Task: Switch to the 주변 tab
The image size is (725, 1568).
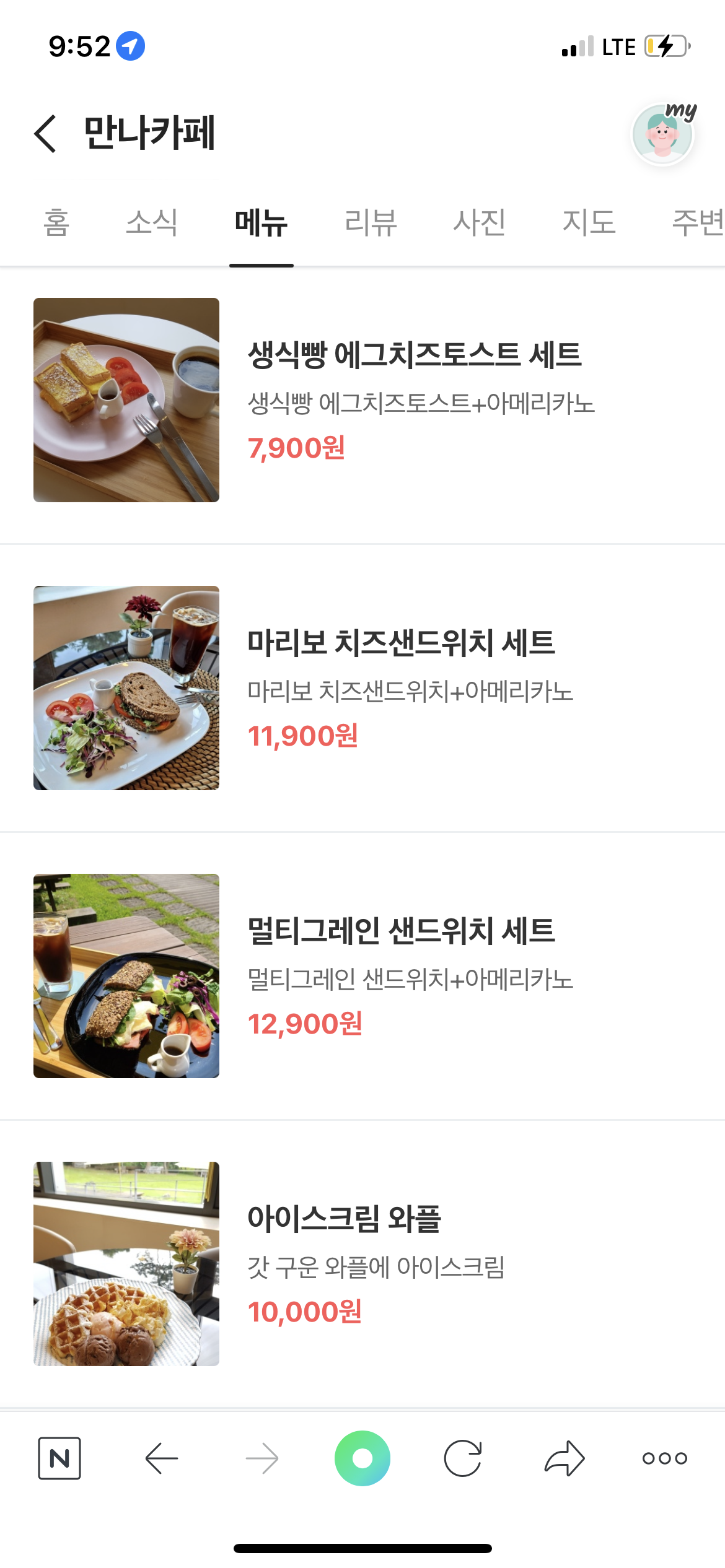Action: click(x=697, y=222)
